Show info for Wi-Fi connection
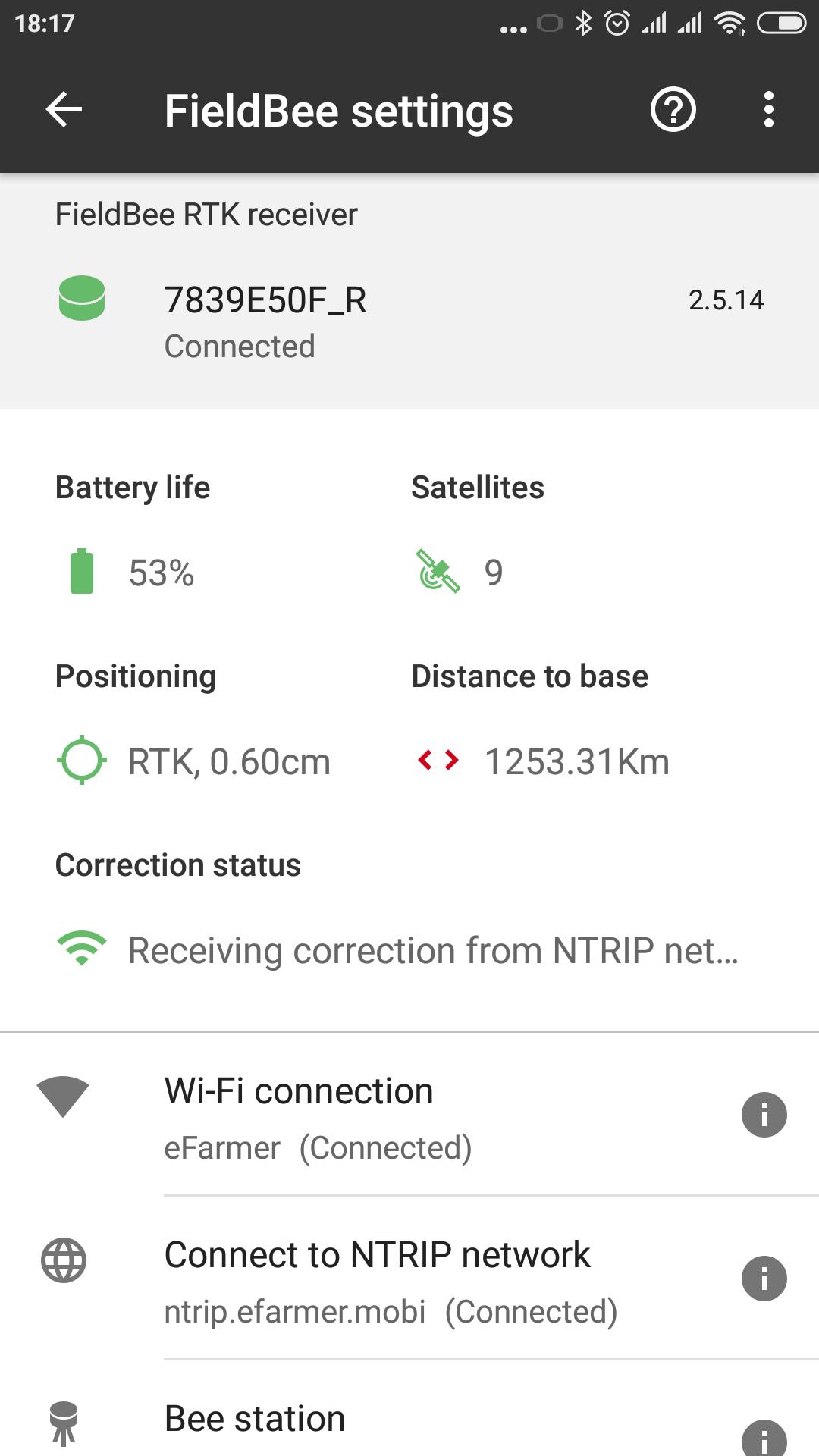The image size is (819, 1456). [764, 1115]
